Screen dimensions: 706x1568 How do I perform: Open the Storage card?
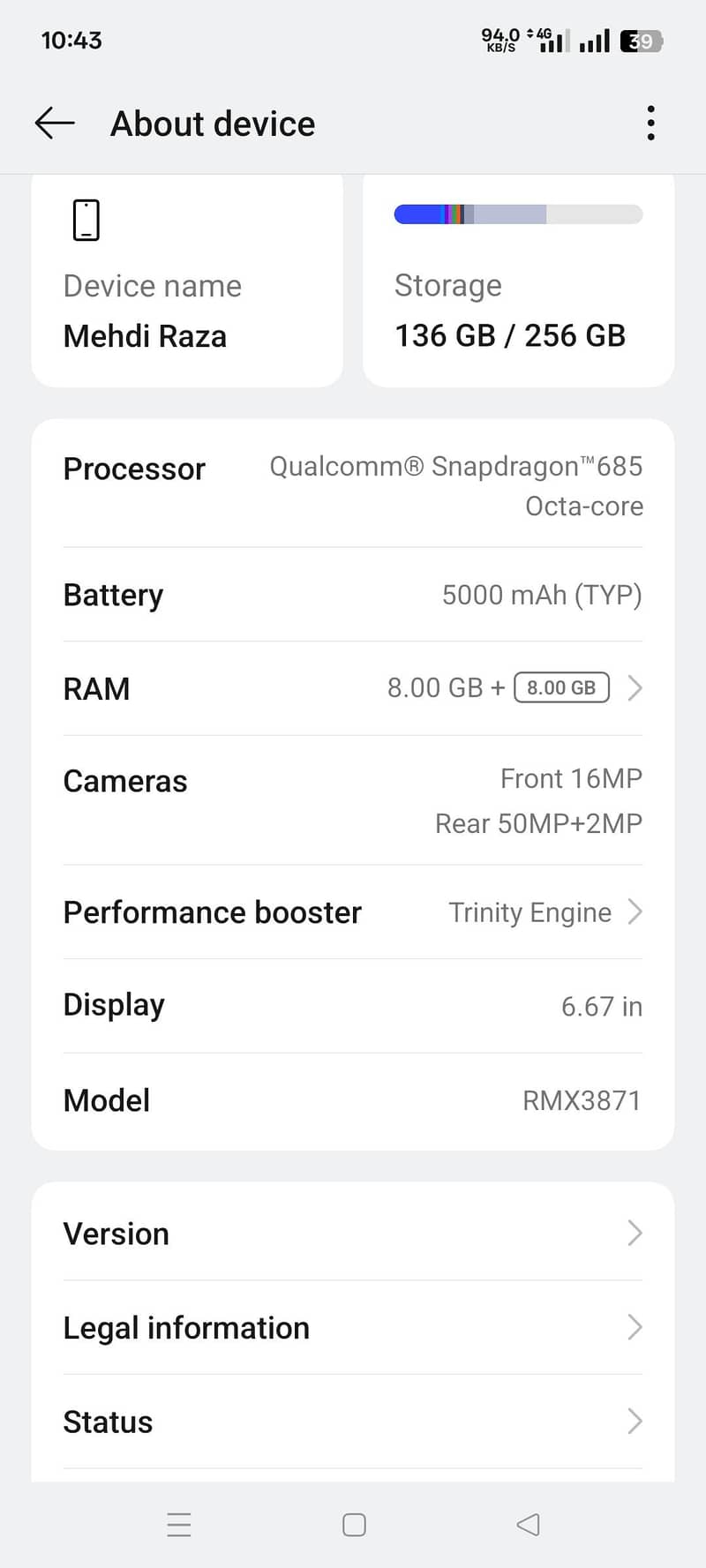(x=518, y=282)
